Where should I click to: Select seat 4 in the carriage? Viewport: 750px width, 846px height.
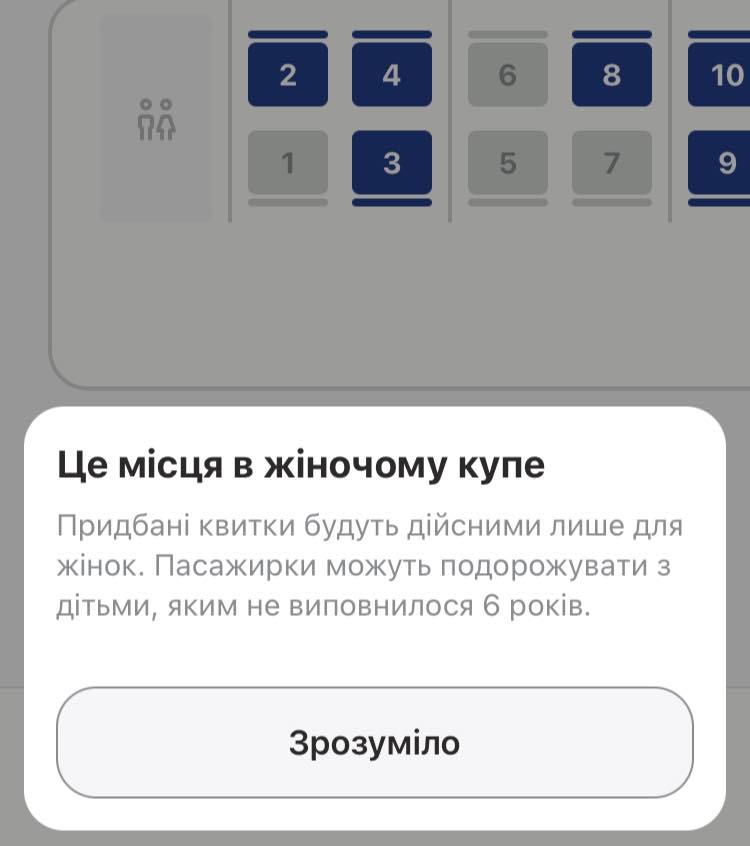pos(392,74)
